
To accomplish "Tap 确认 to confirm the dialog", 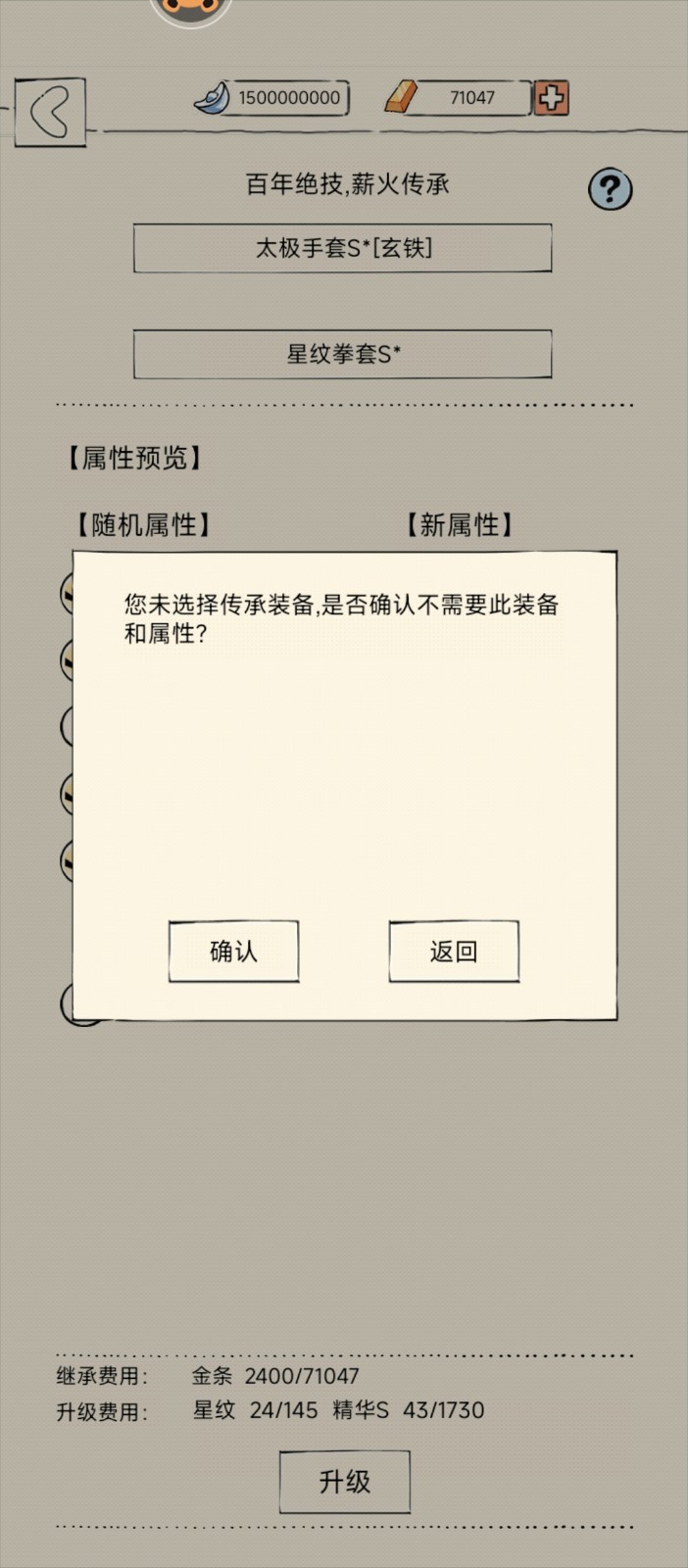I will pos(233,951).
